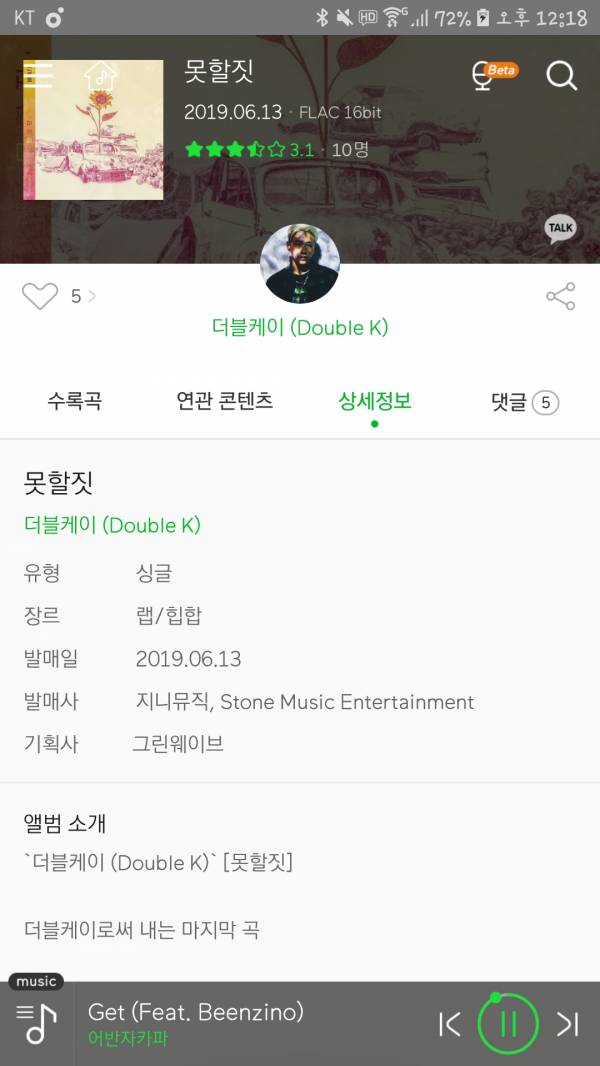Pause the current song

[508, 1024]
